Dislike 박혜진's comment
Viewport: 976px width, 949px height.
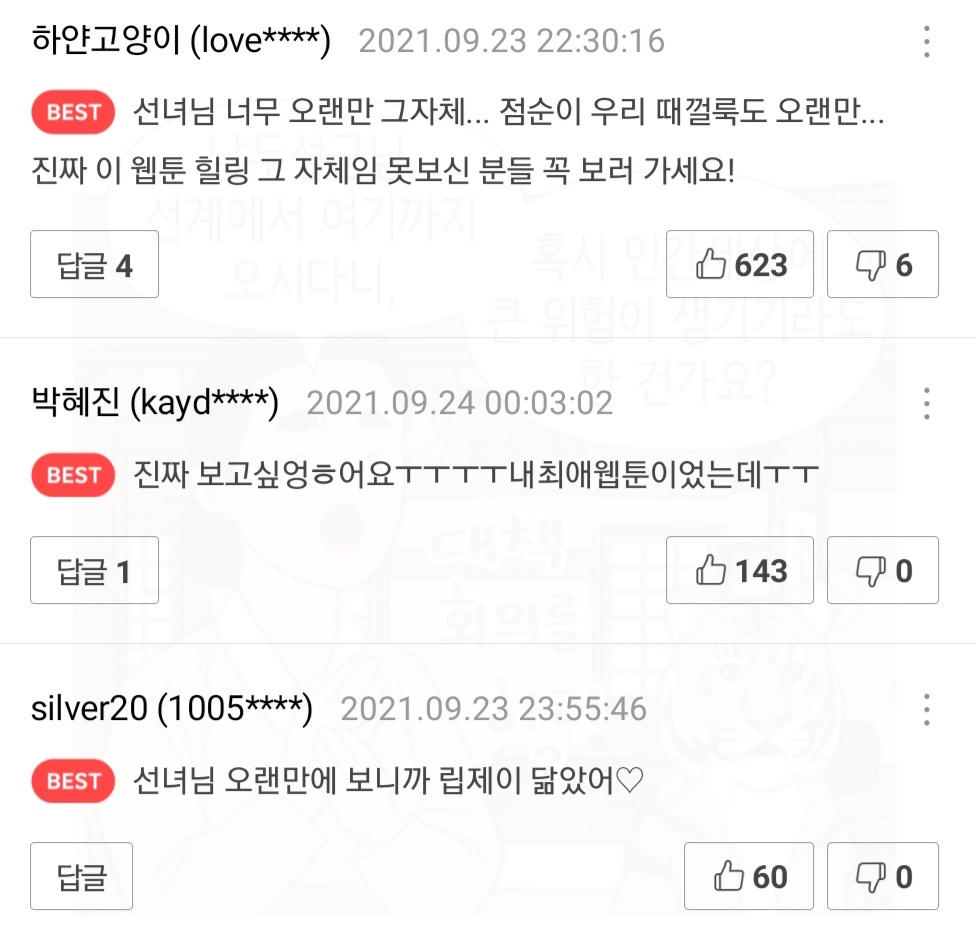click(x=883, y=571)
